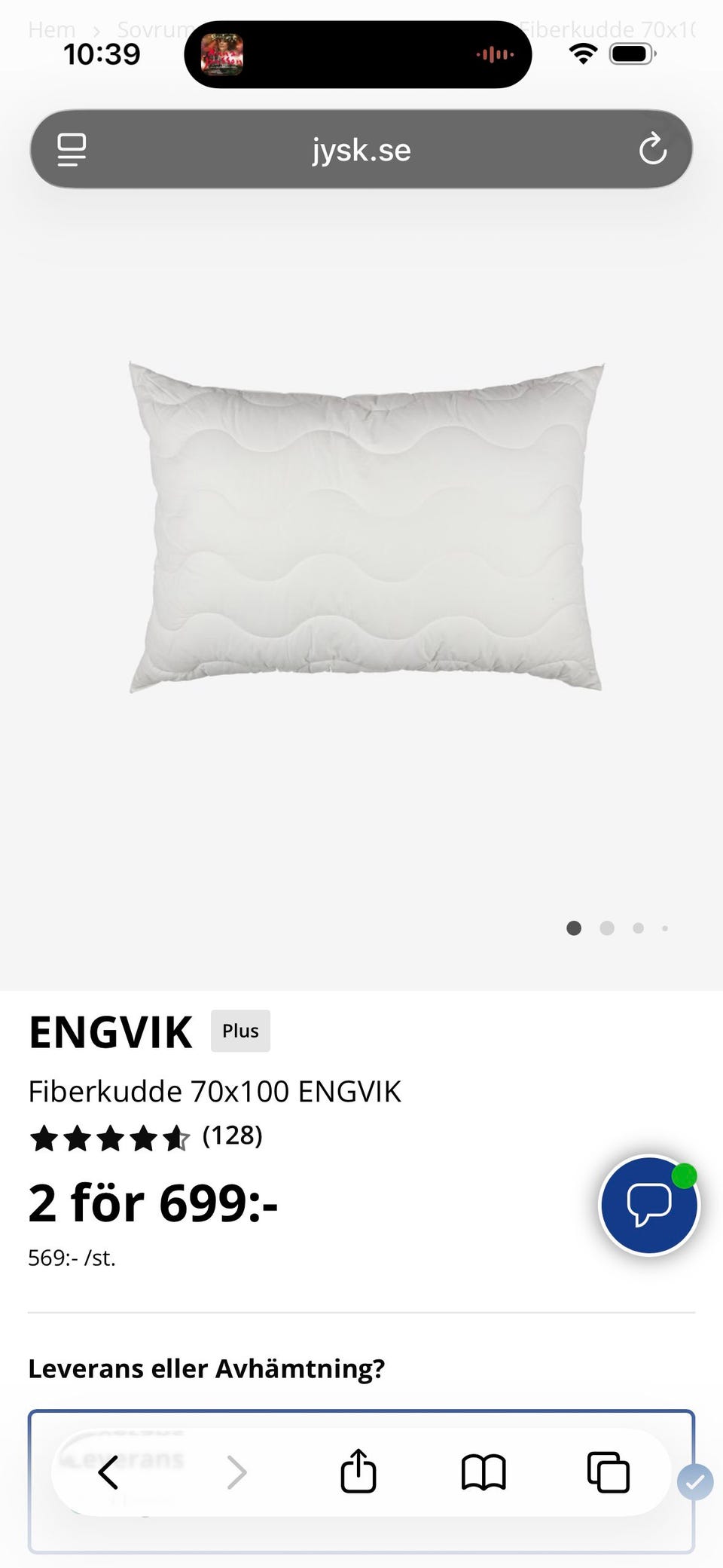Open the jysk.se address bar
Viewport: 723px width, 1568px height.
coord(361,150)
